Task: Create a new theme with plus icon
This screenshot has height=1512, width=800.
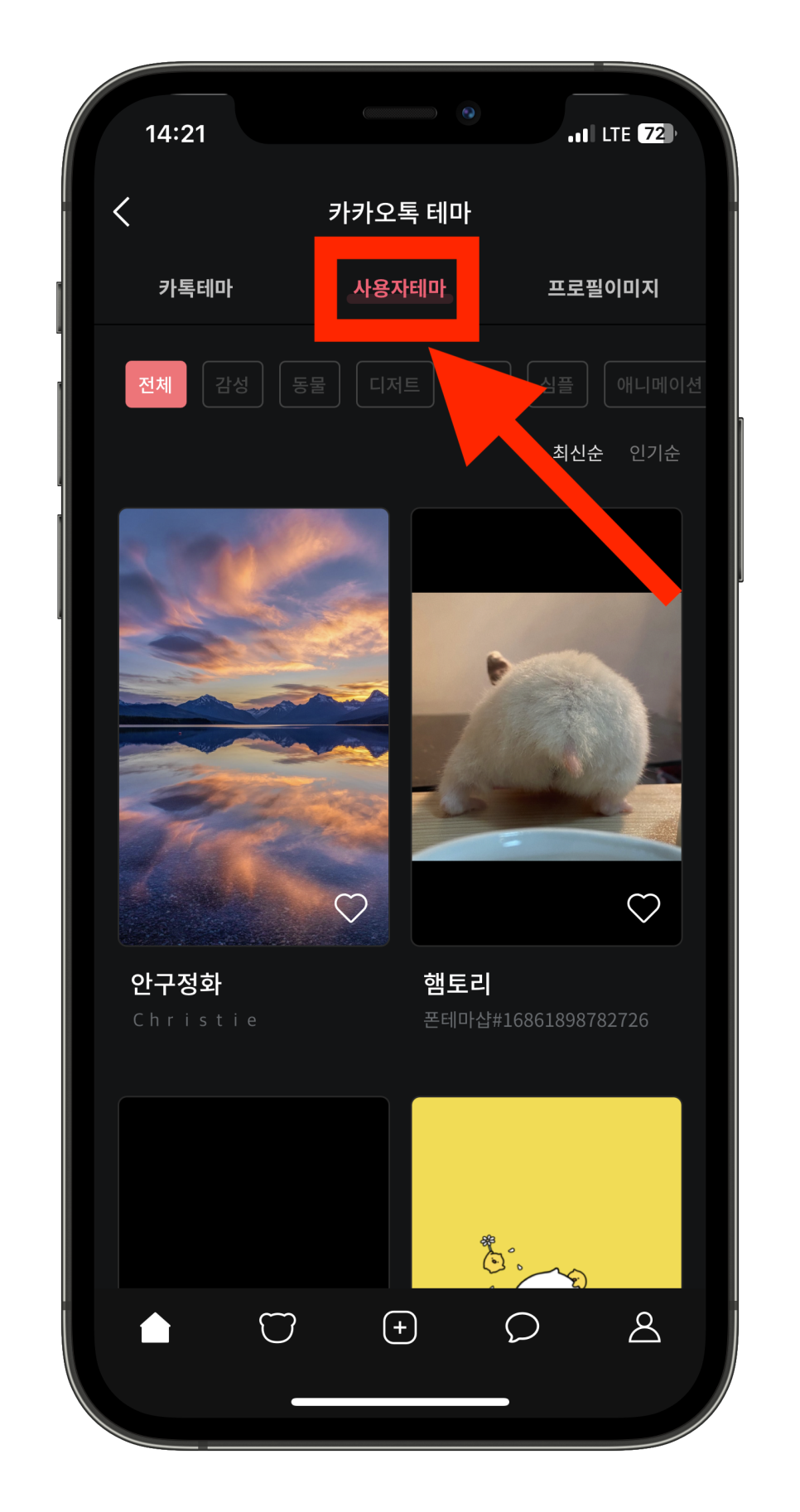Action: pyautogui.click(x=400, y=1327)
